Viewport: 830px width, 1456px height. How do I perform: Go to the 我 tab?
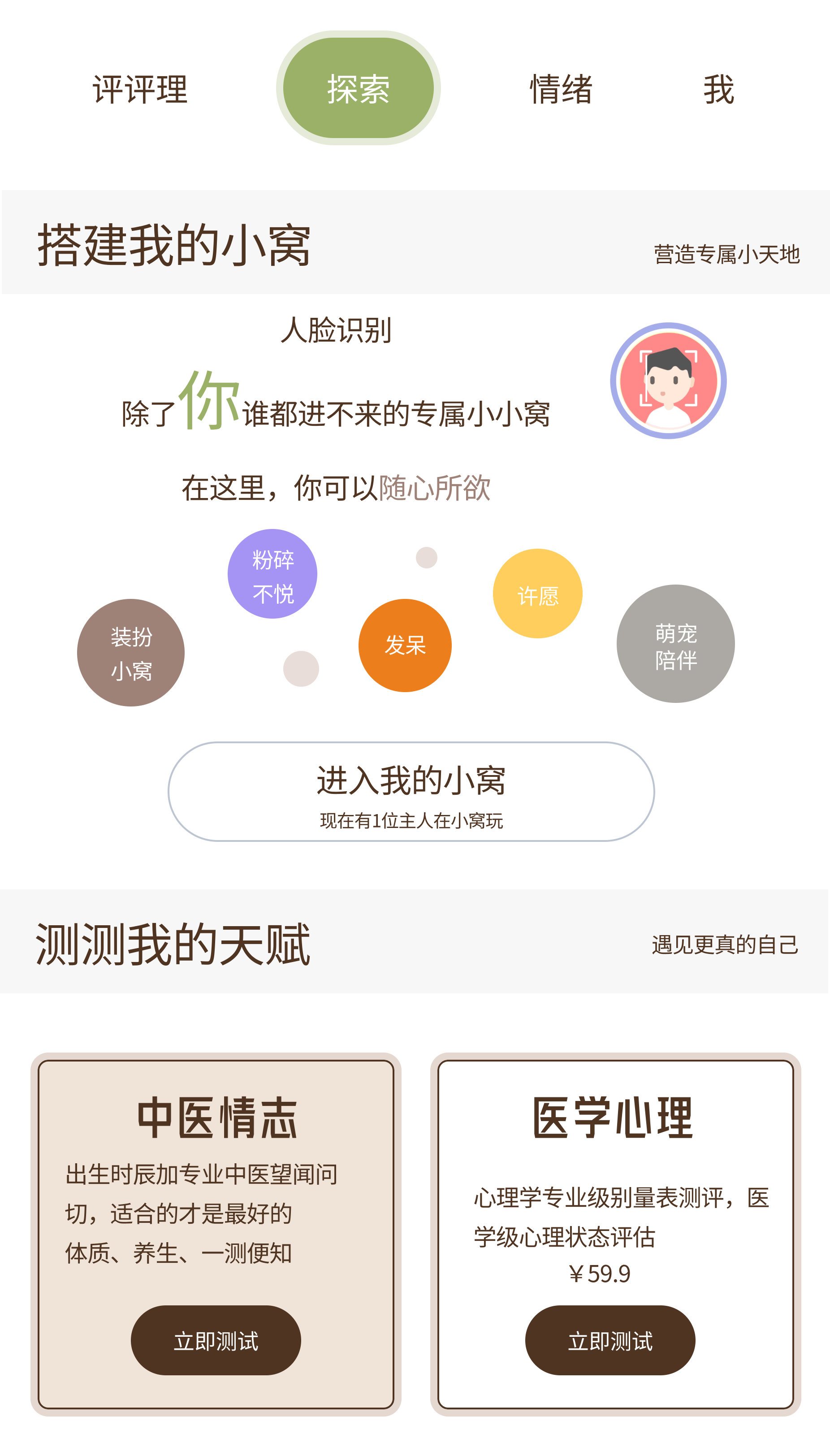click(718, 90)
